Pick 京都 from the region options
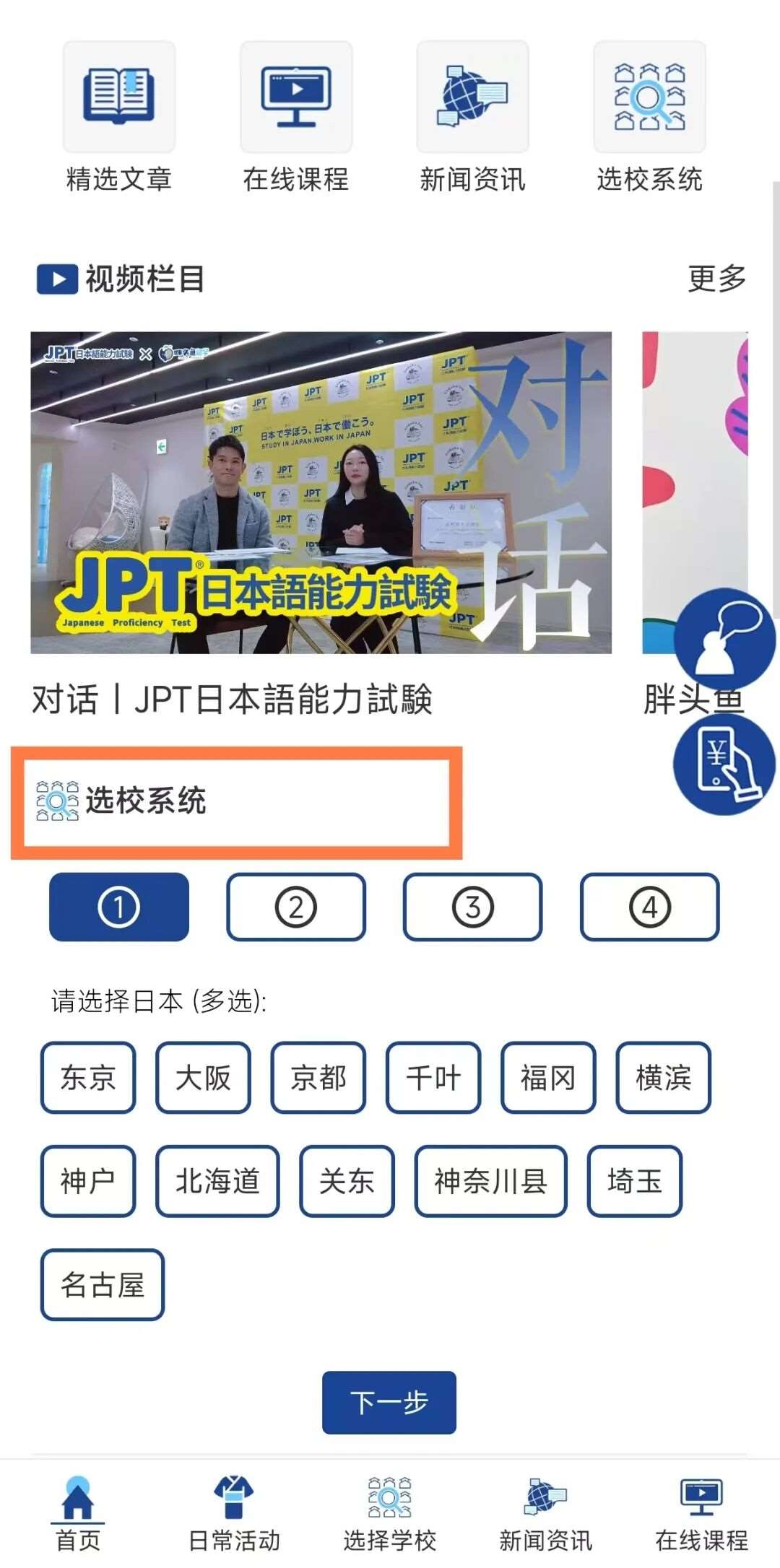780x1568 pixels. pyautogui.click(x=318, y=1078)
